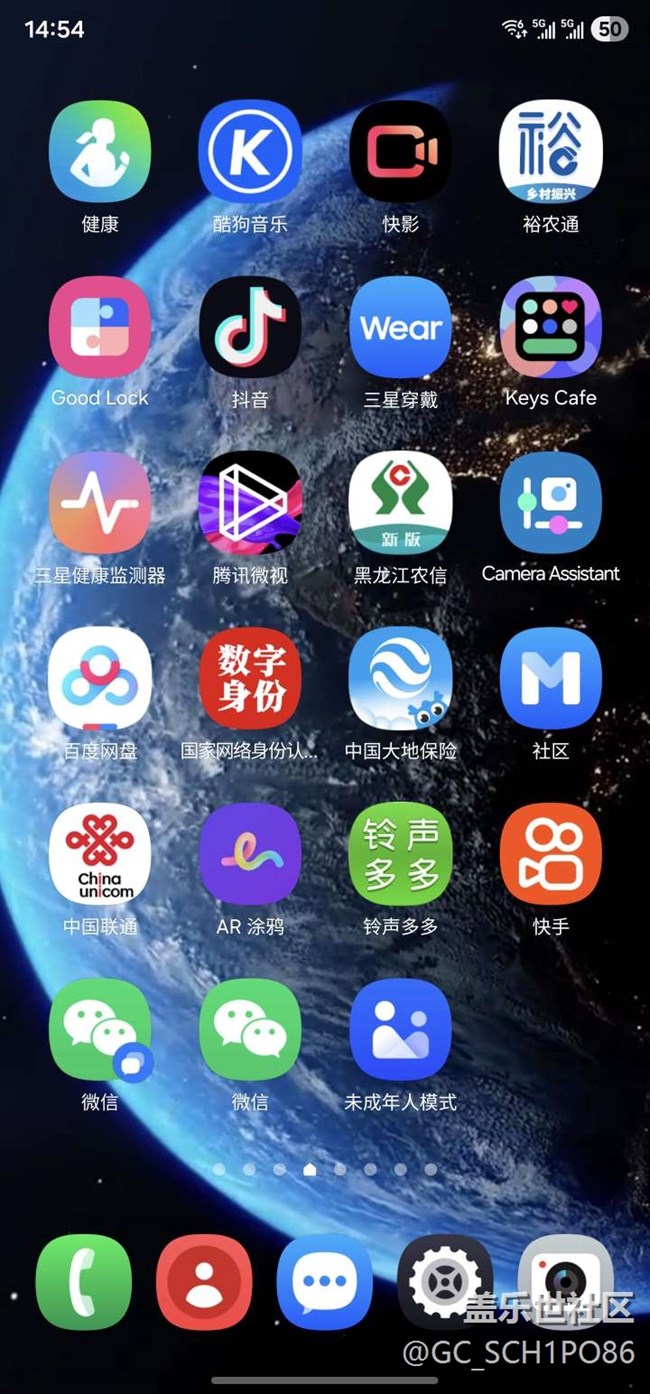Launch Good Lock
Image resolution: width=650 pixels, height=1394 pixels.
click(100, 327)
